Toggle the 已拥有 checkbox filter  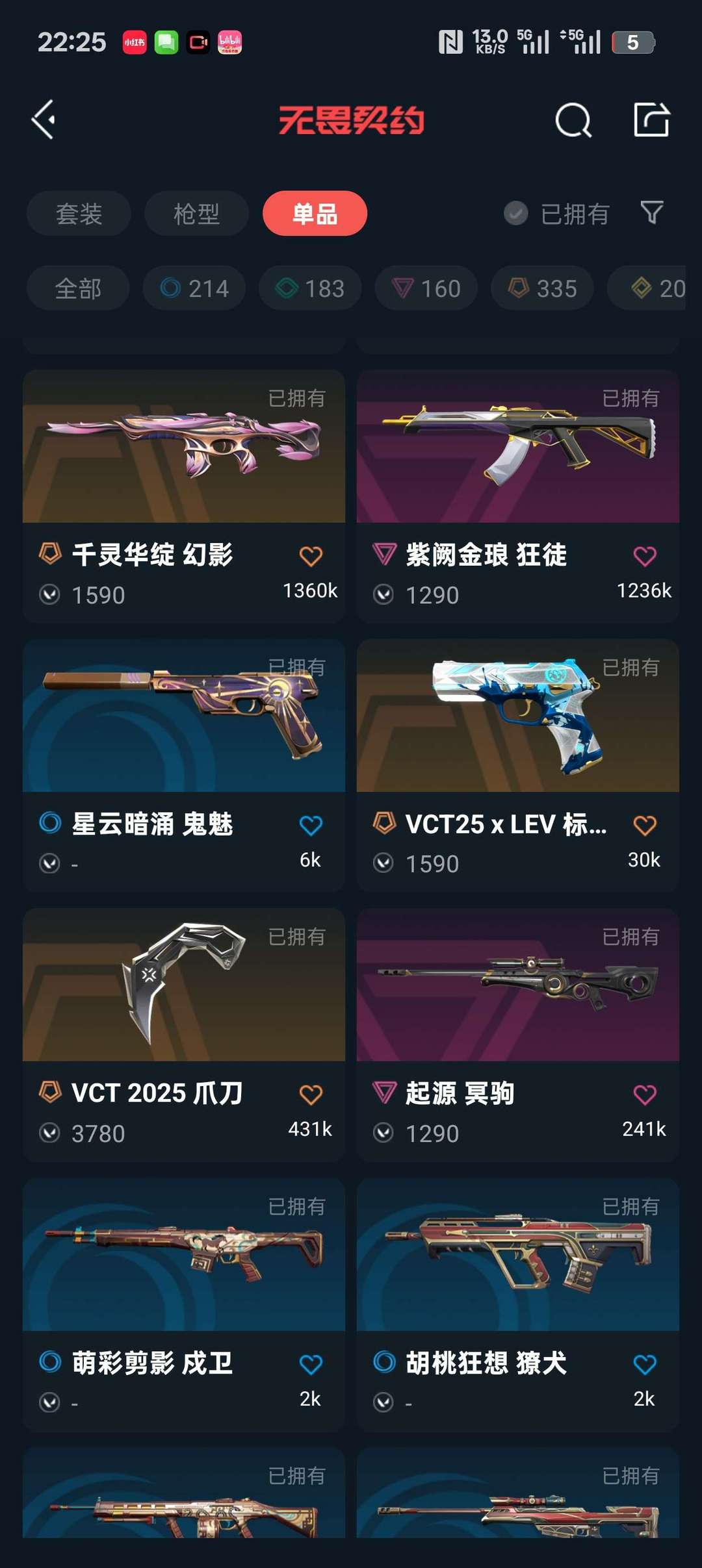(556, 213)
